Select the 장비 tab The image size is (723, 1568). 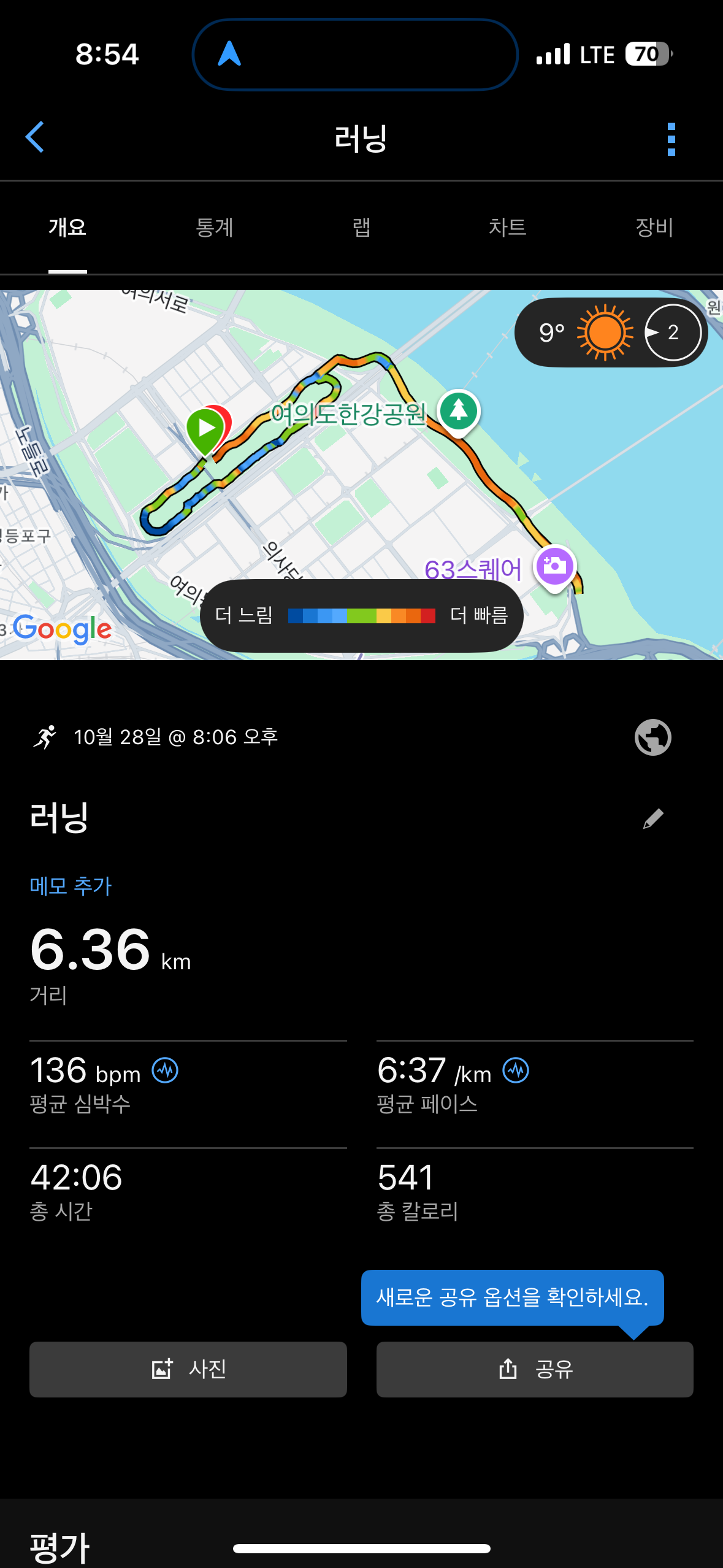pyautogui.click(x=654, y=227)
